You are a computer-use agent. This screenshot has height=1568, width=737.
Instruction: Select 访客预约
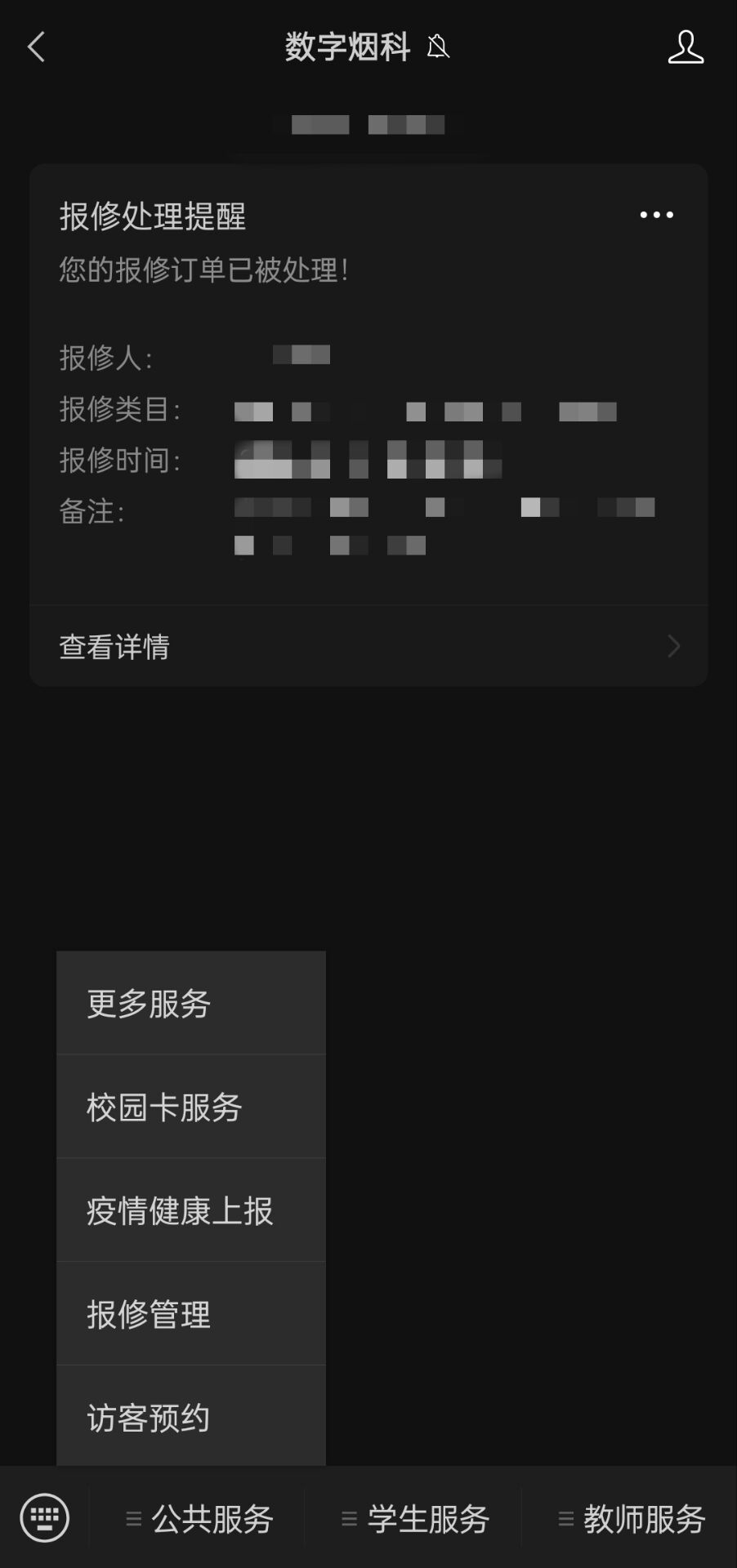coord(190,1418)
